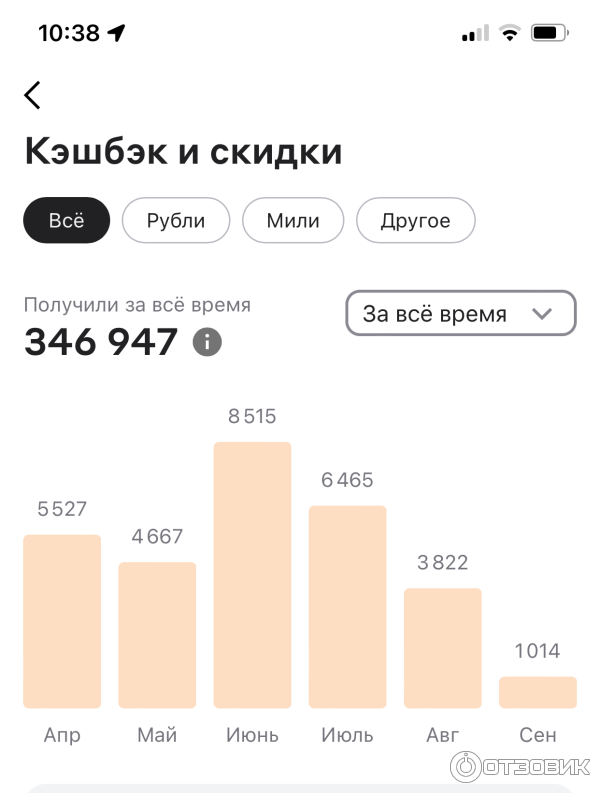
Task: Switch to the Мили filter
Action: 293,220
